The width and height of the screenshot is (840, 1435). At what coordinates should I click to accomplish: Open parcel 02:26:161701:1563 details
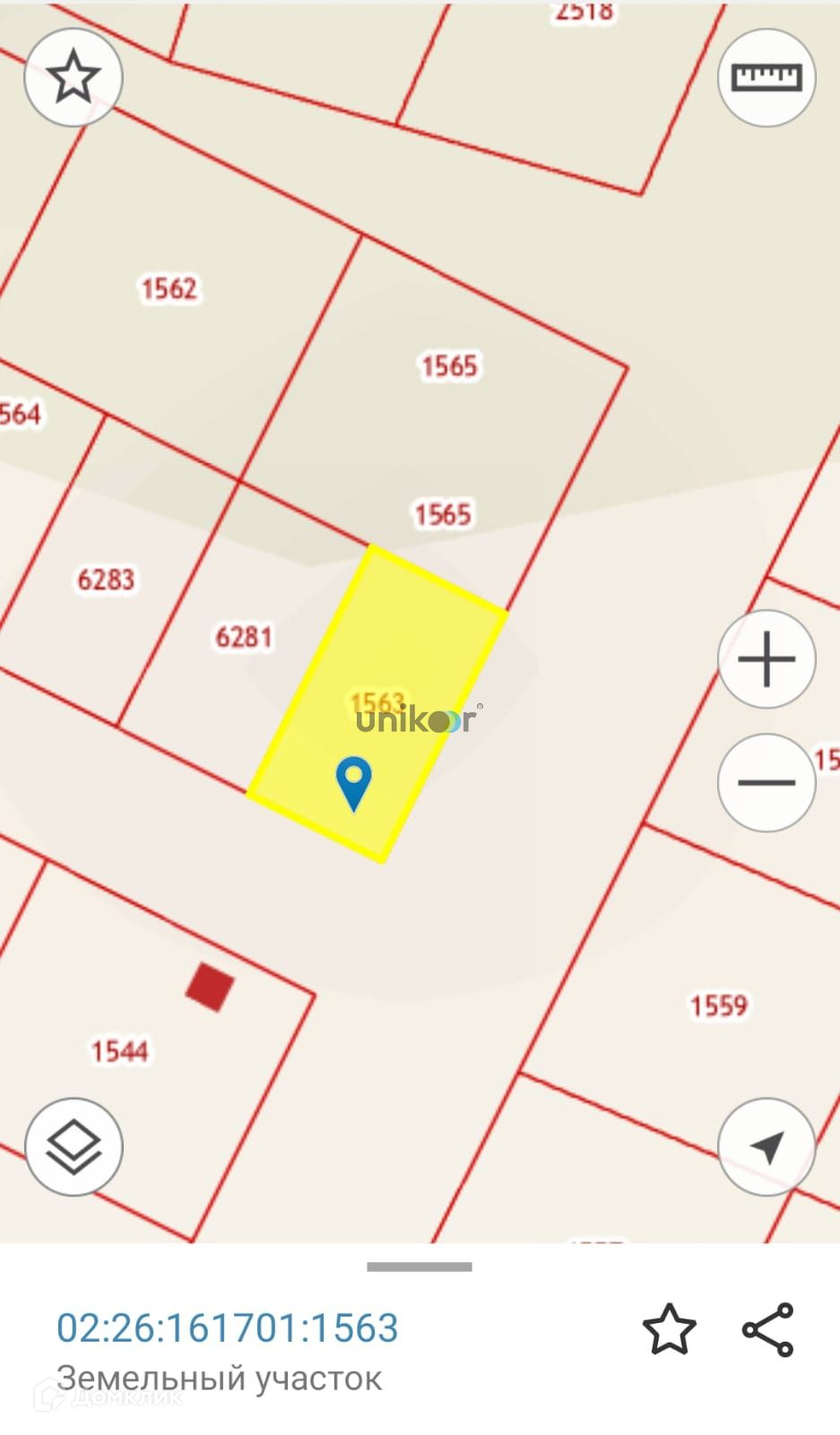228,1328
